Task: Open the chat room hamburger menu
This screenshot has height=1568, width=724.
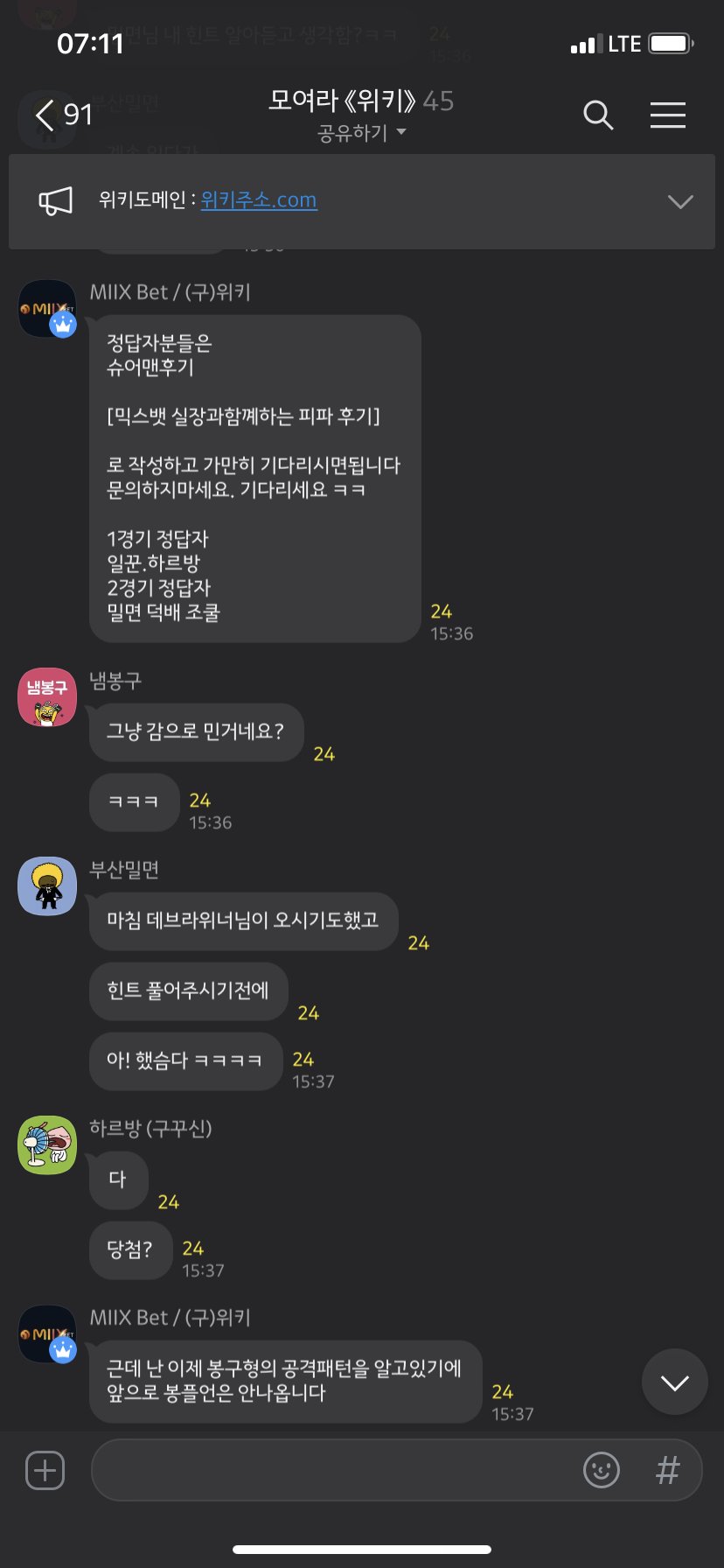Action: pyautogui.click(x=668, y=115)
